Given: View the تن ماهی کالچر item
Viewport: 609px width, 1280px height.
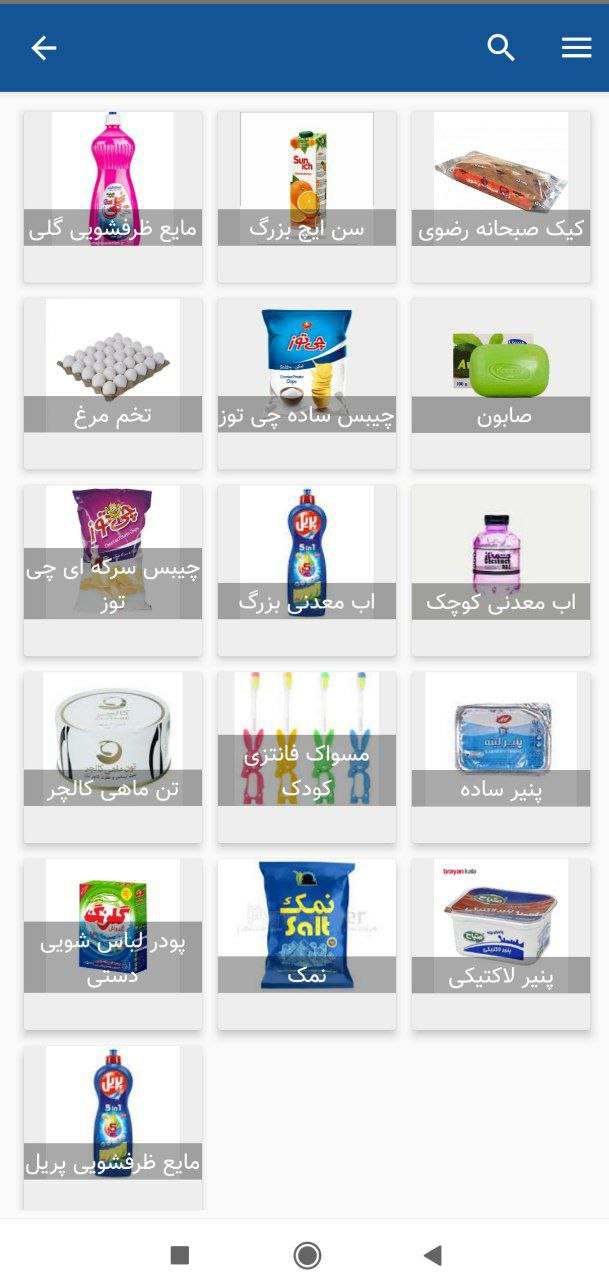Looking at the screenshot, I should [113, 756].
